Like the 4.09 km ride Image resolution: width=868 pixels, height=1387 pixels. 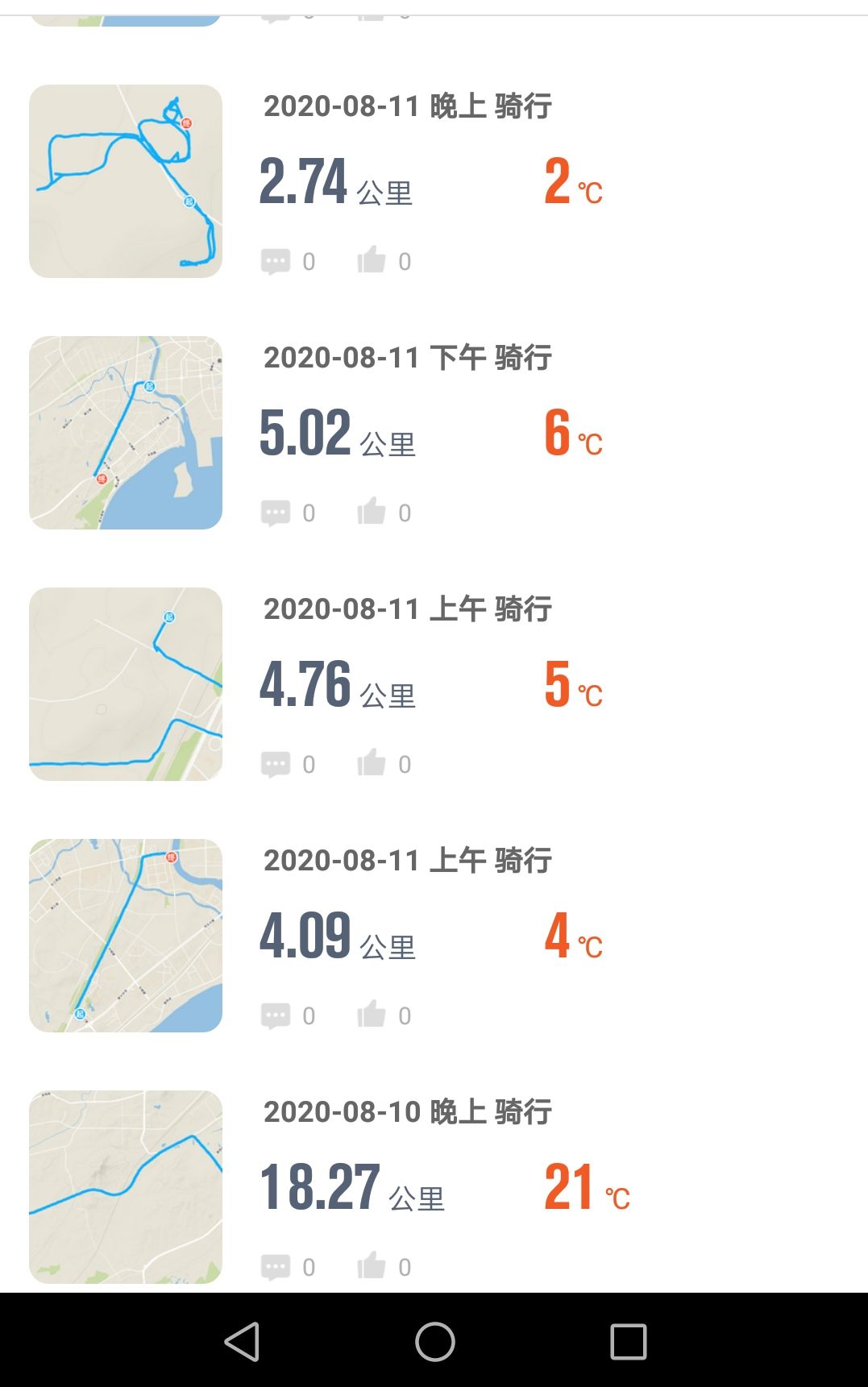(x=372, y=1015)
